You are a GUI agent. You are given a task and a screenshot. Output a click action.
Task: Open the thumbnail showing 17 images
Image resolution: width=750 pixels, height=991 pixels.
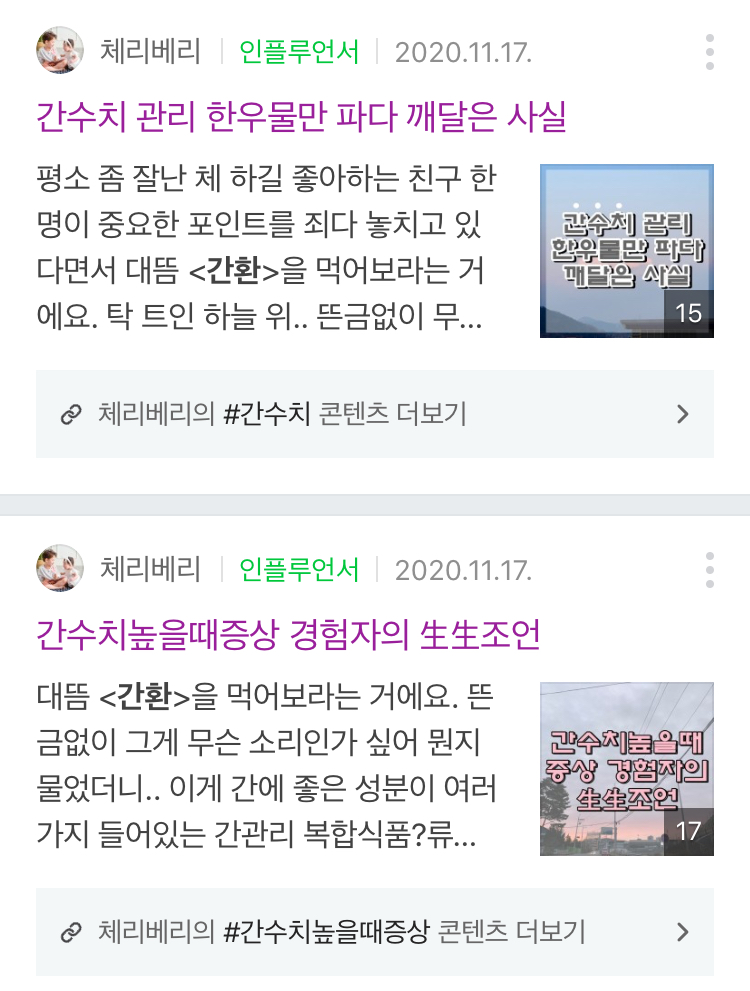(x=625, y=770)
